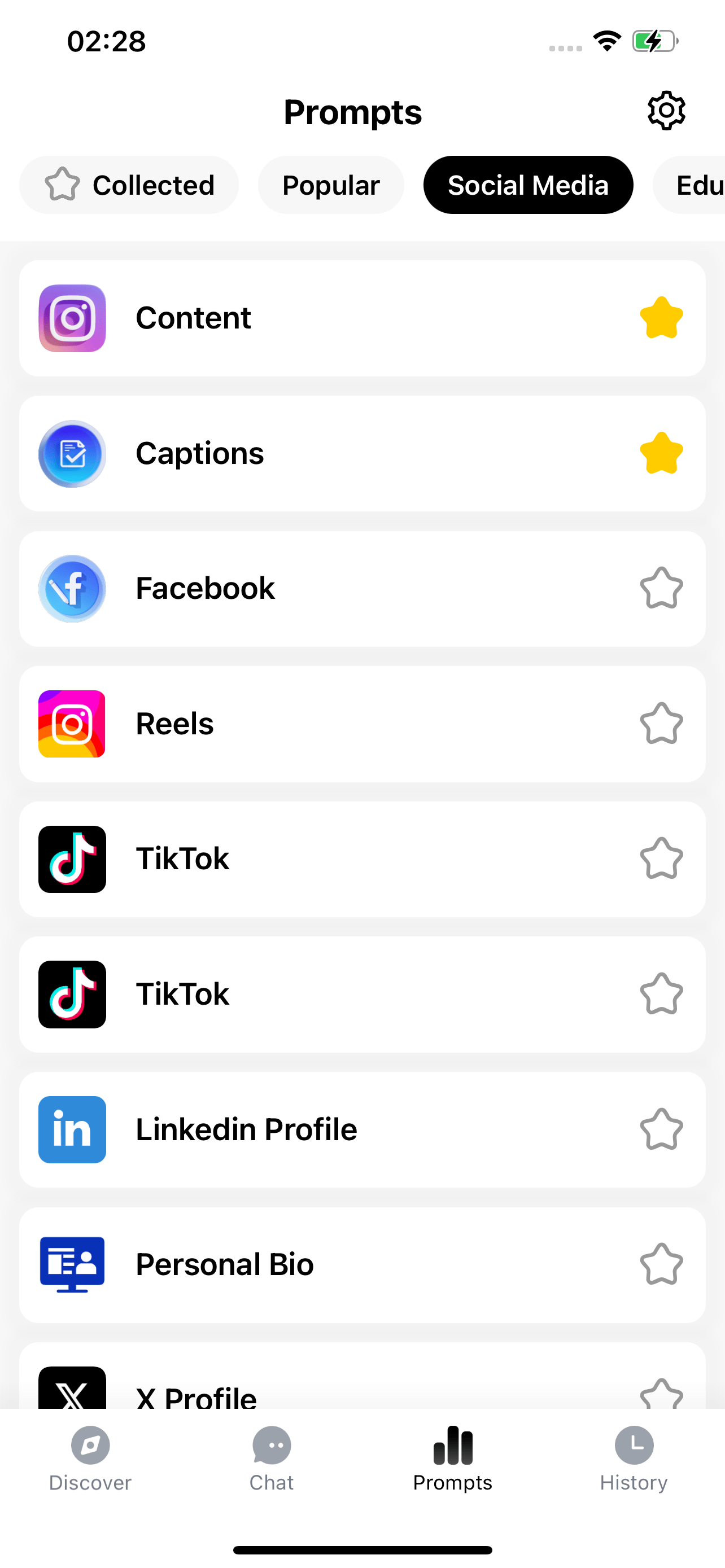Star the Reels prompt
Viewport: 725px width, 1568px height.
click(x=662, y=723)
